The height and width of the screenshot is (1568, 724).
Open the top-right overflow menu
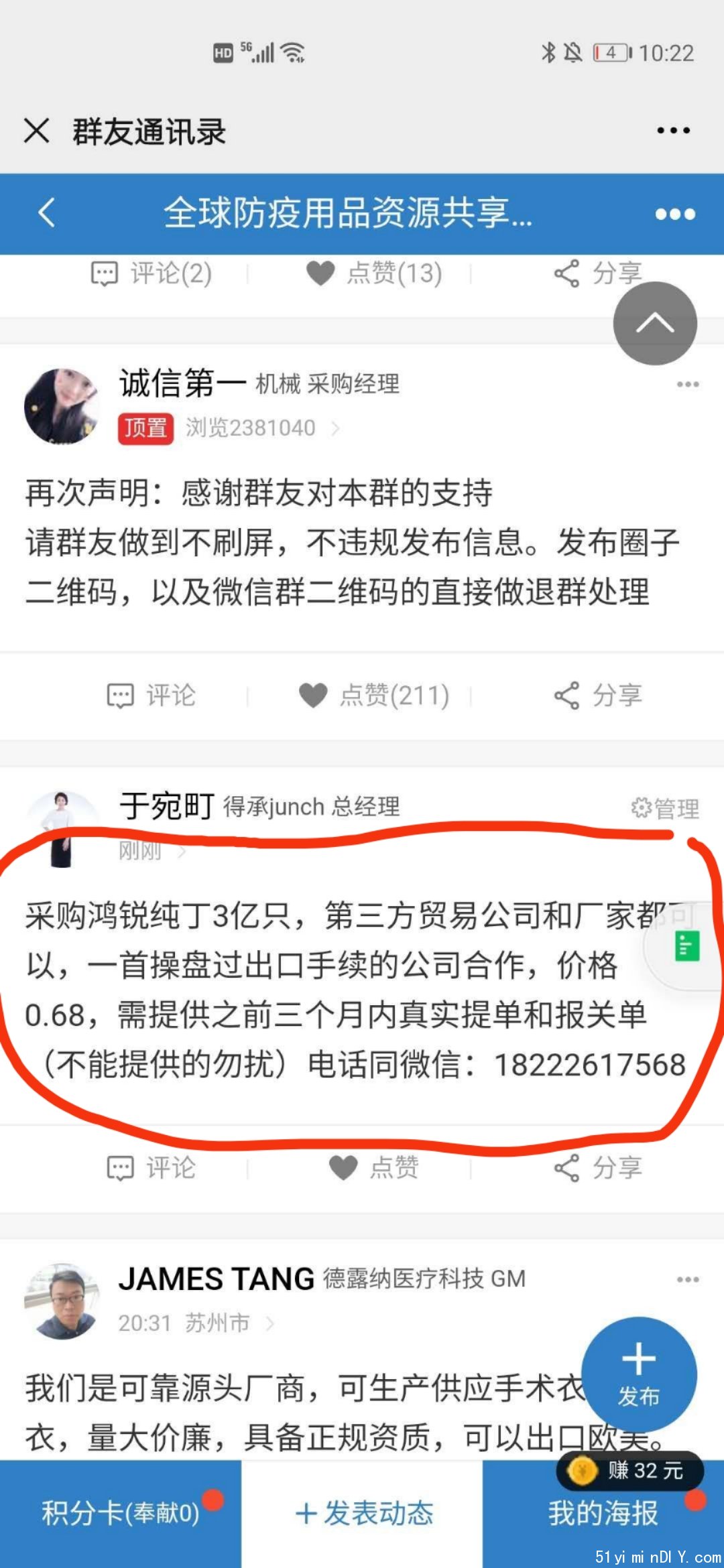tap(673, 130)
